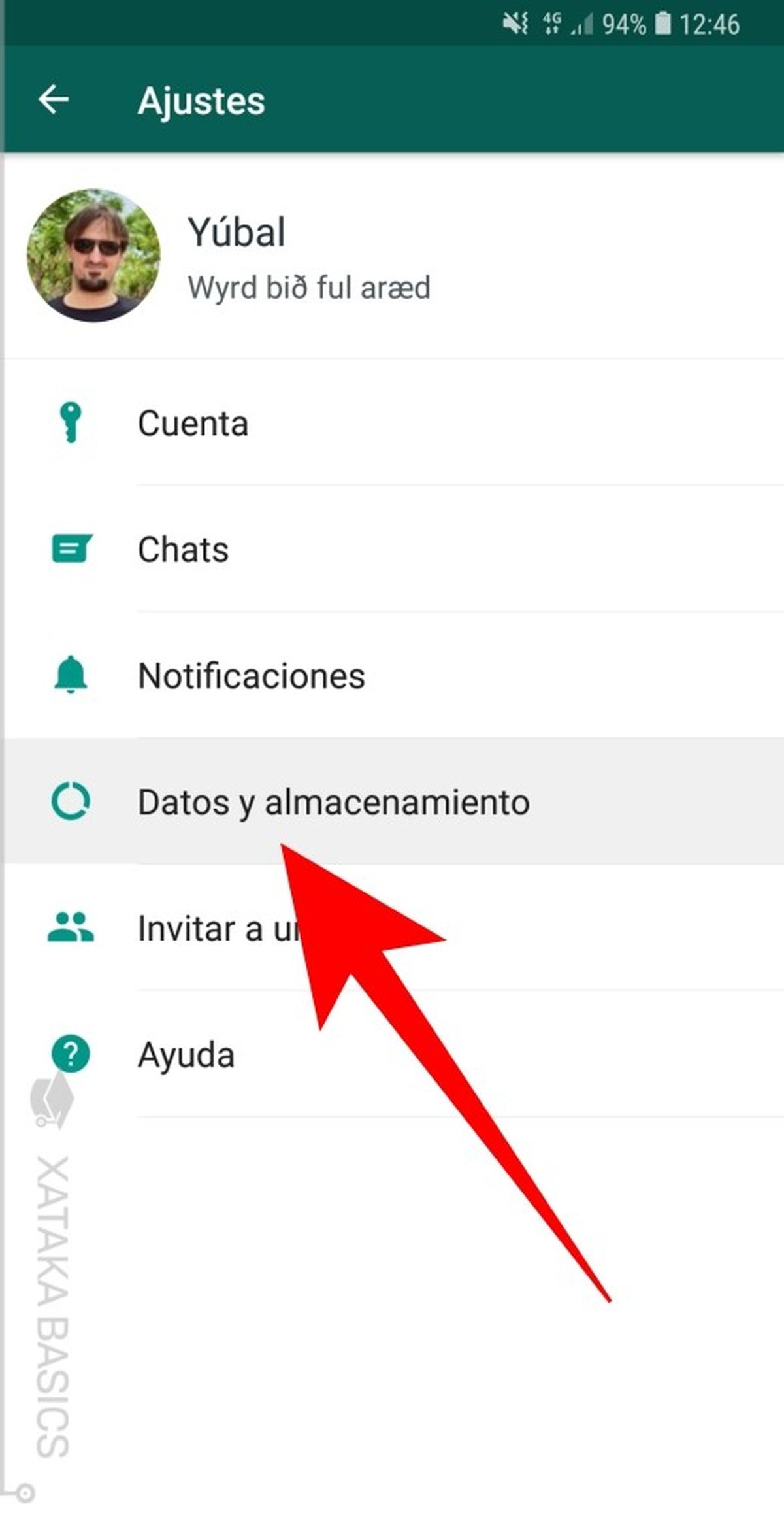Select Datos y almacenamiento
This screenshot has width=784, height=1517.
[333, 803]
